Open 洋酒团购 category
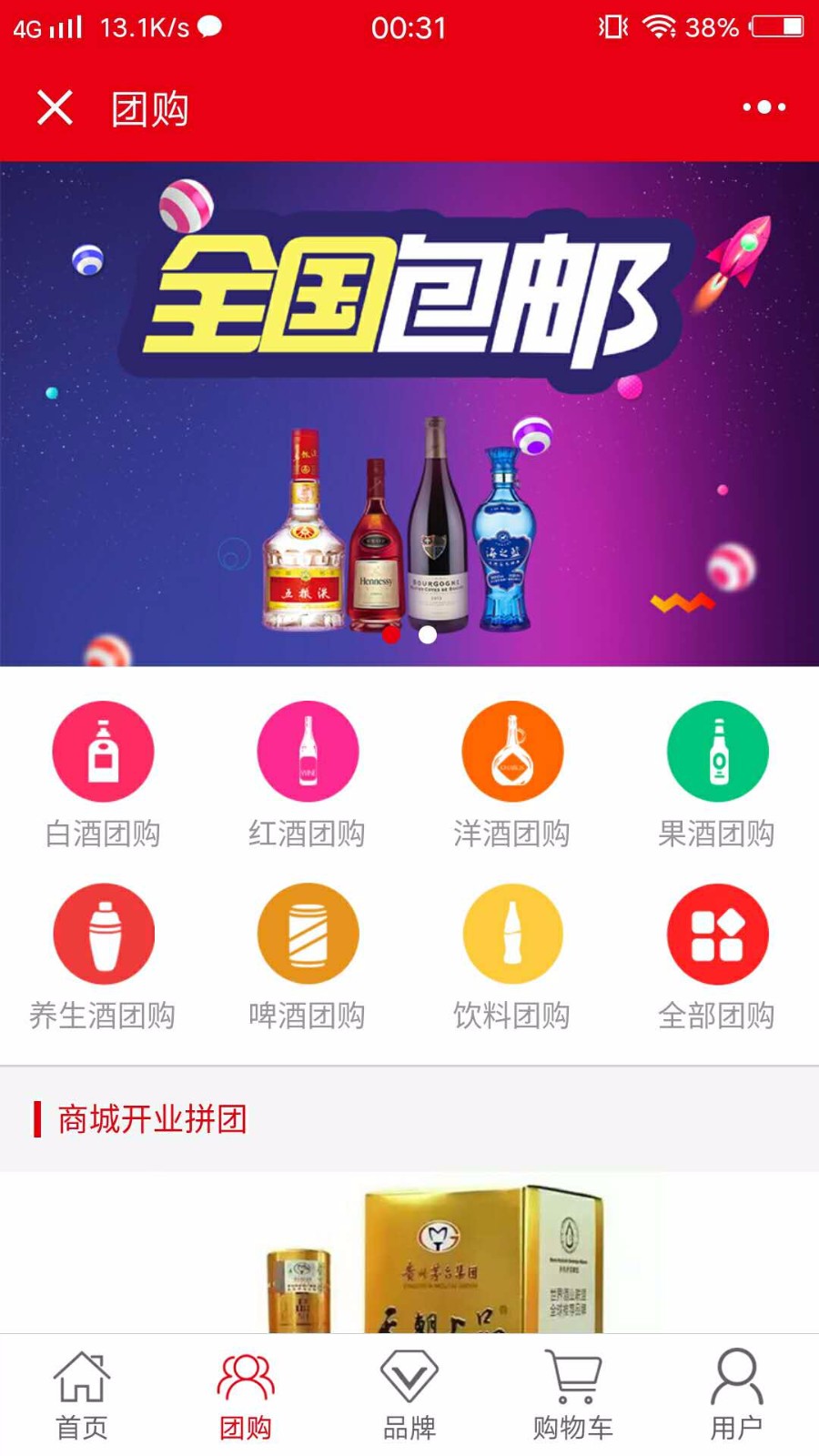The image size is (819, 1456). (x=512, y=775)
